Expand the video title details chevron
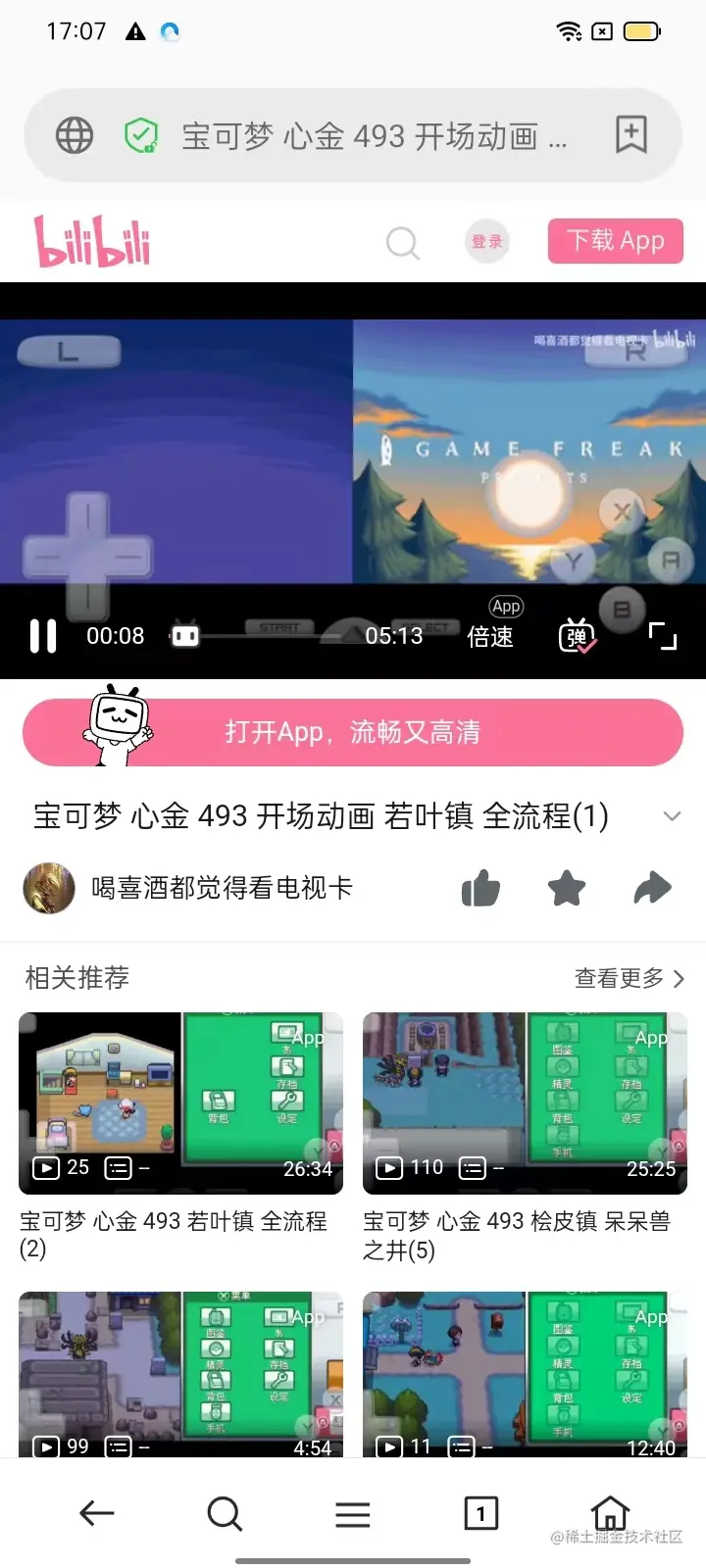Screen dimensions: 706x1568 (x=672, y=816)
